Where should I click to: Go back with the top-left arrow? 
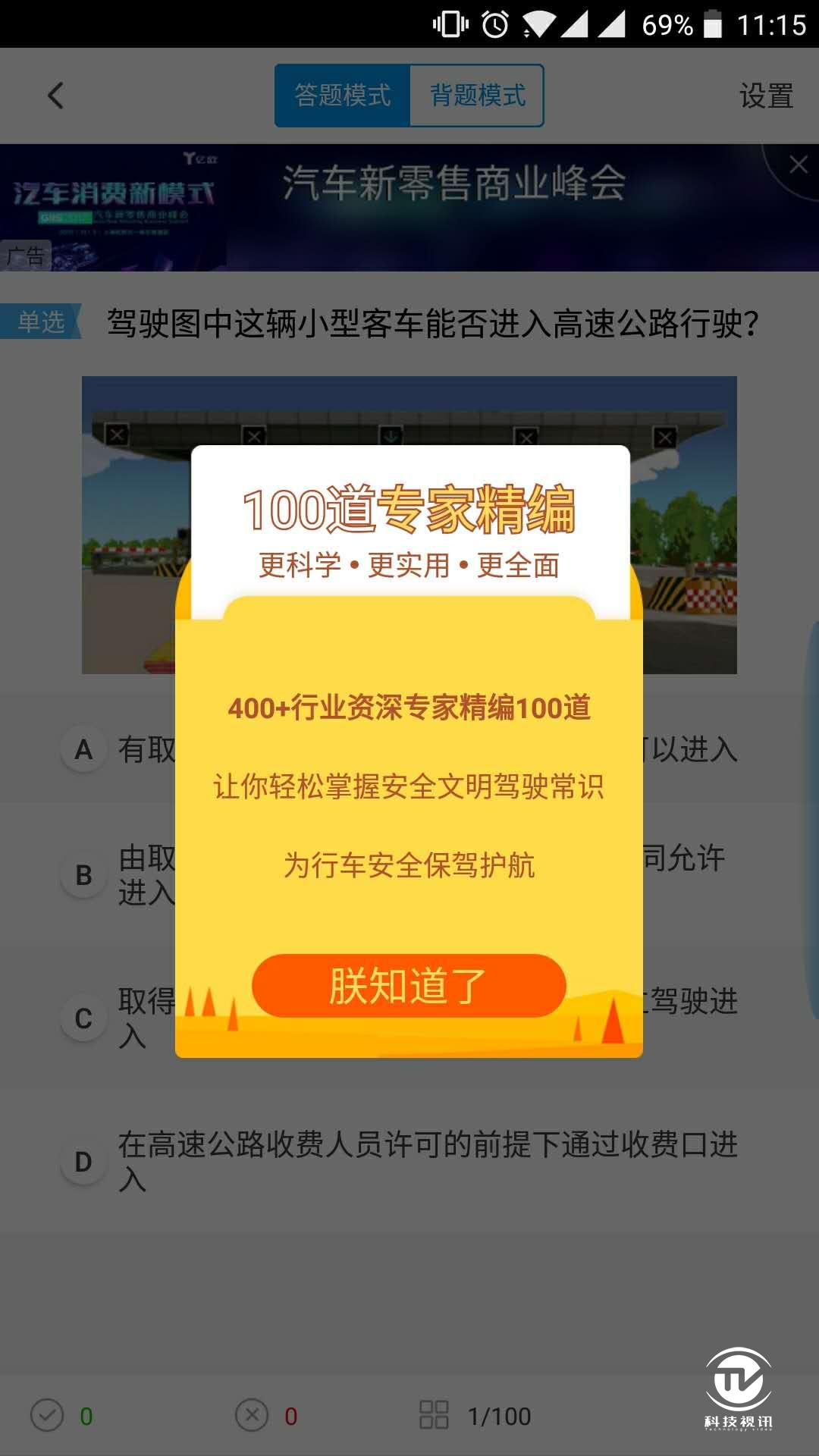click(x=55, y=96)
